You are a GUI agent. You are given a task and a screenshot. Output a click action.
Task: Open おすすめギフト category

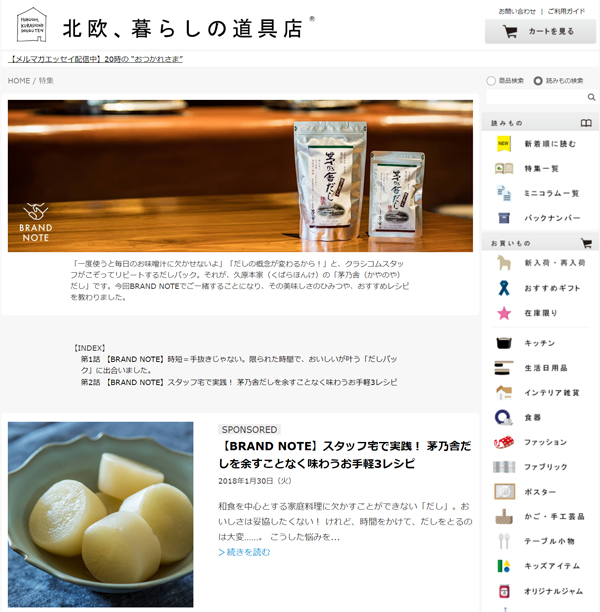(x=551, y=288)
